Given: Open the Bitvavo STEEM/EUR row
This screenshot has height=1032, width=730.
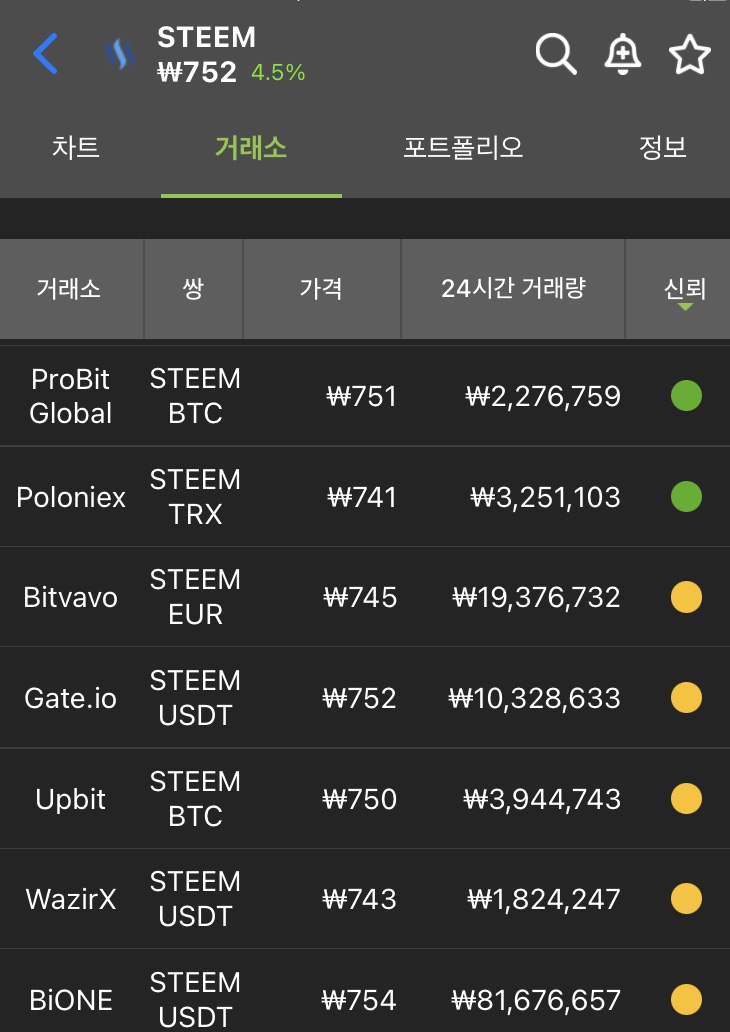Looking at the screenshot, I should pos(365,598).
